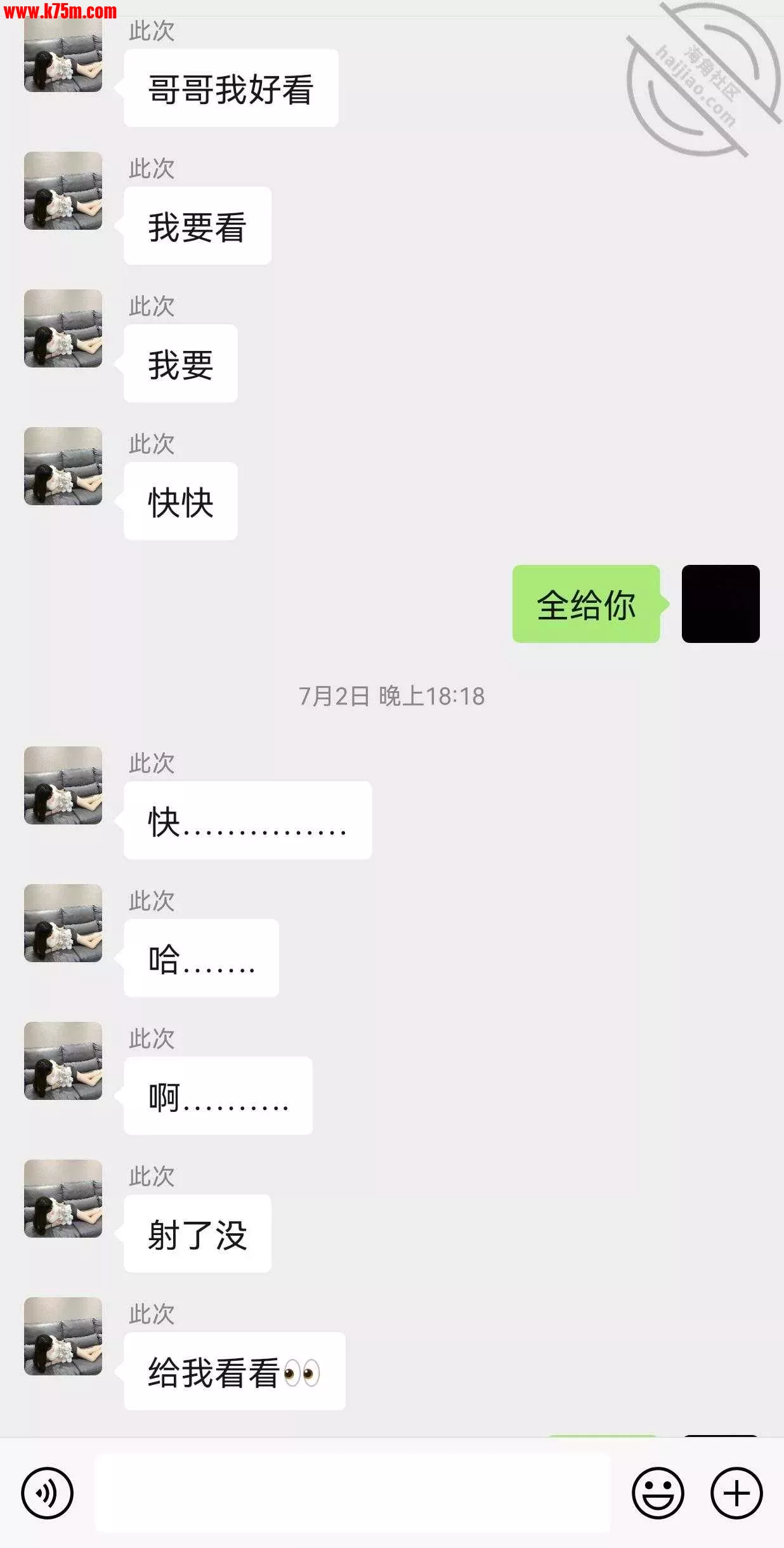Open contact avatar beside the "快快" message
Viewport: 784px width, 1548px height.
[63, 466]
